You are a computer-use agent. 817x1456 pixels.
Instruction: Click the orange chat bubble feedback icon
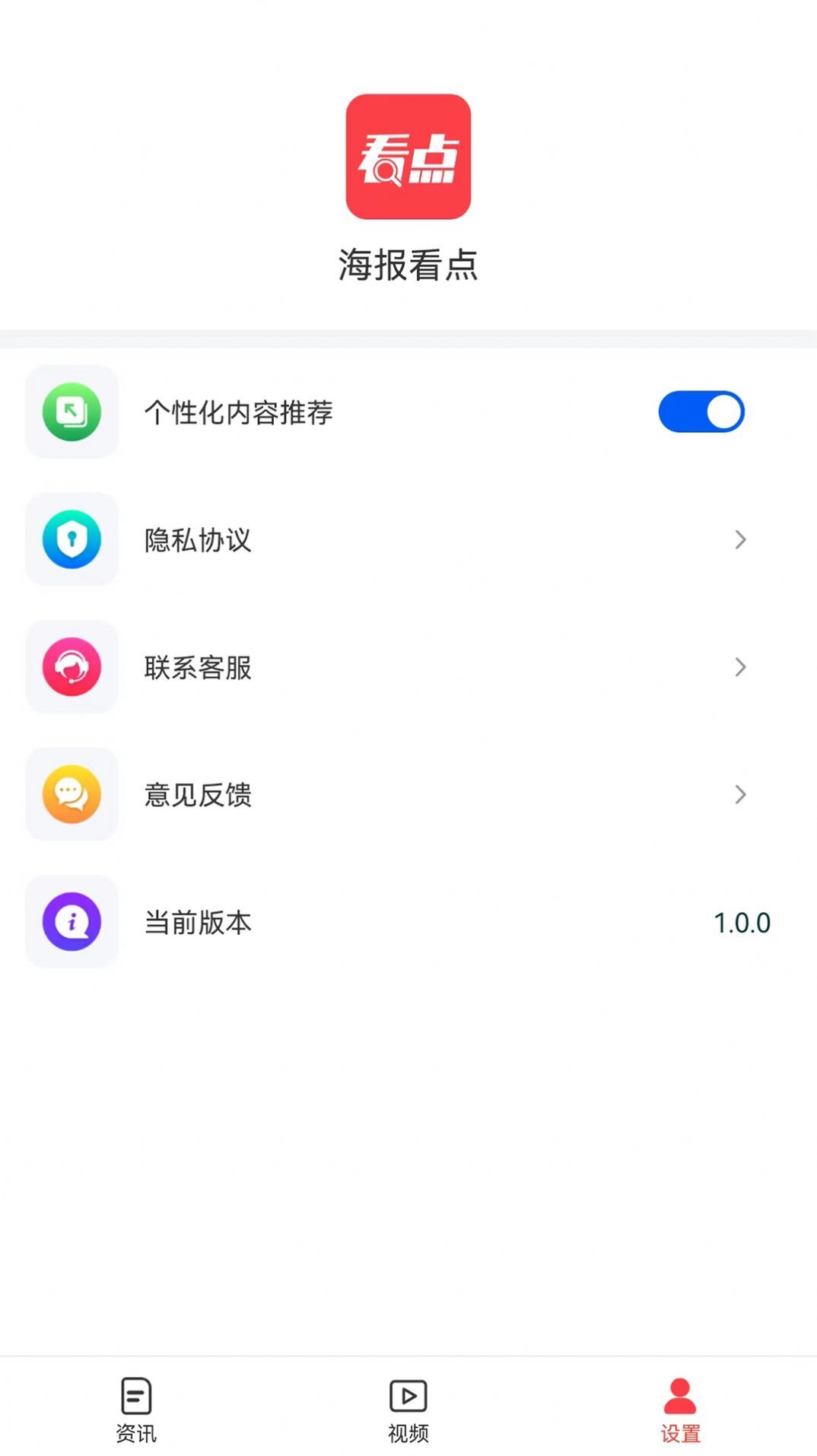pos(72,794)
